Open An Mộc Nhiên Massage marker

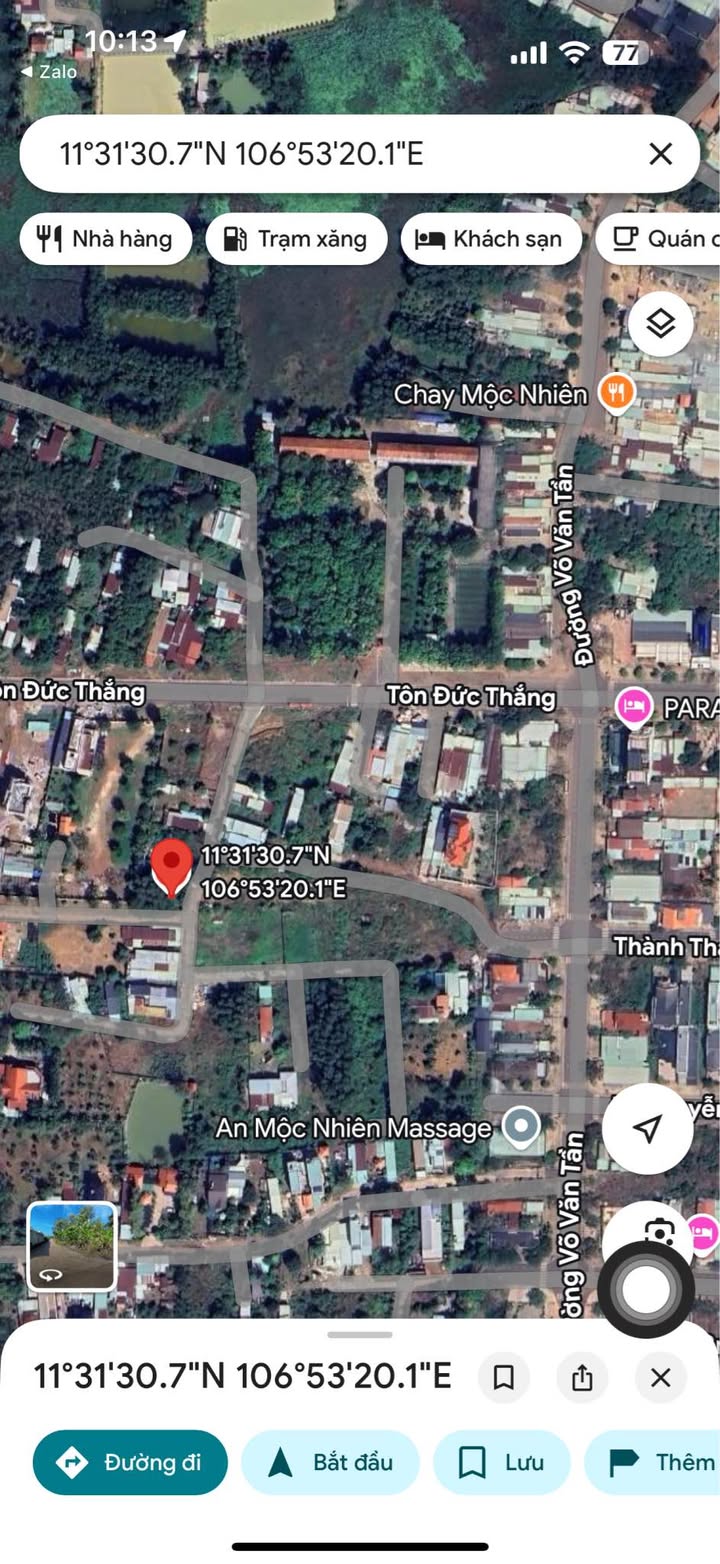coord(520,1128)
